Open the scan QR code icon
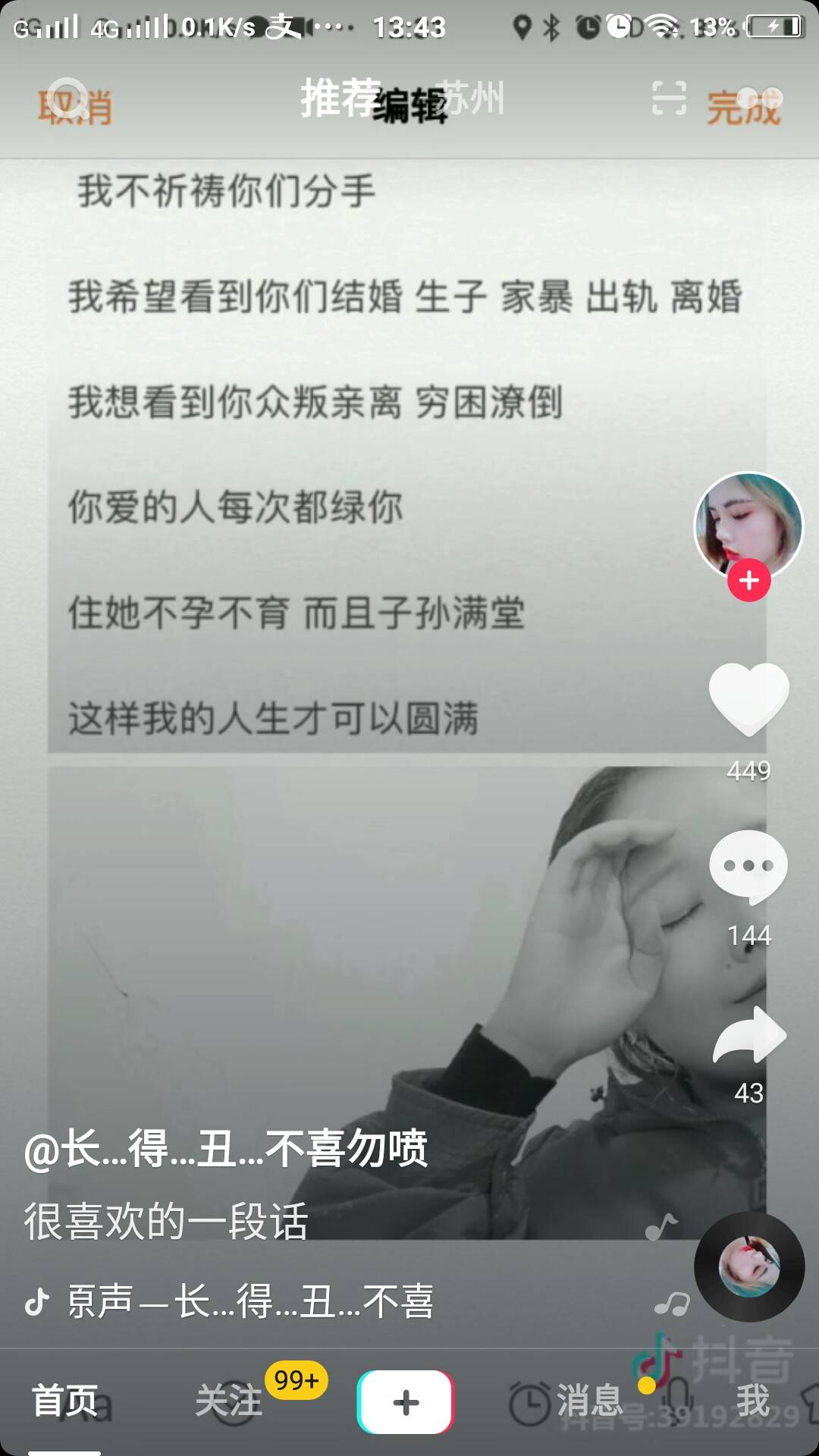This screenshot has width=819, height=1456. (669, 99)
